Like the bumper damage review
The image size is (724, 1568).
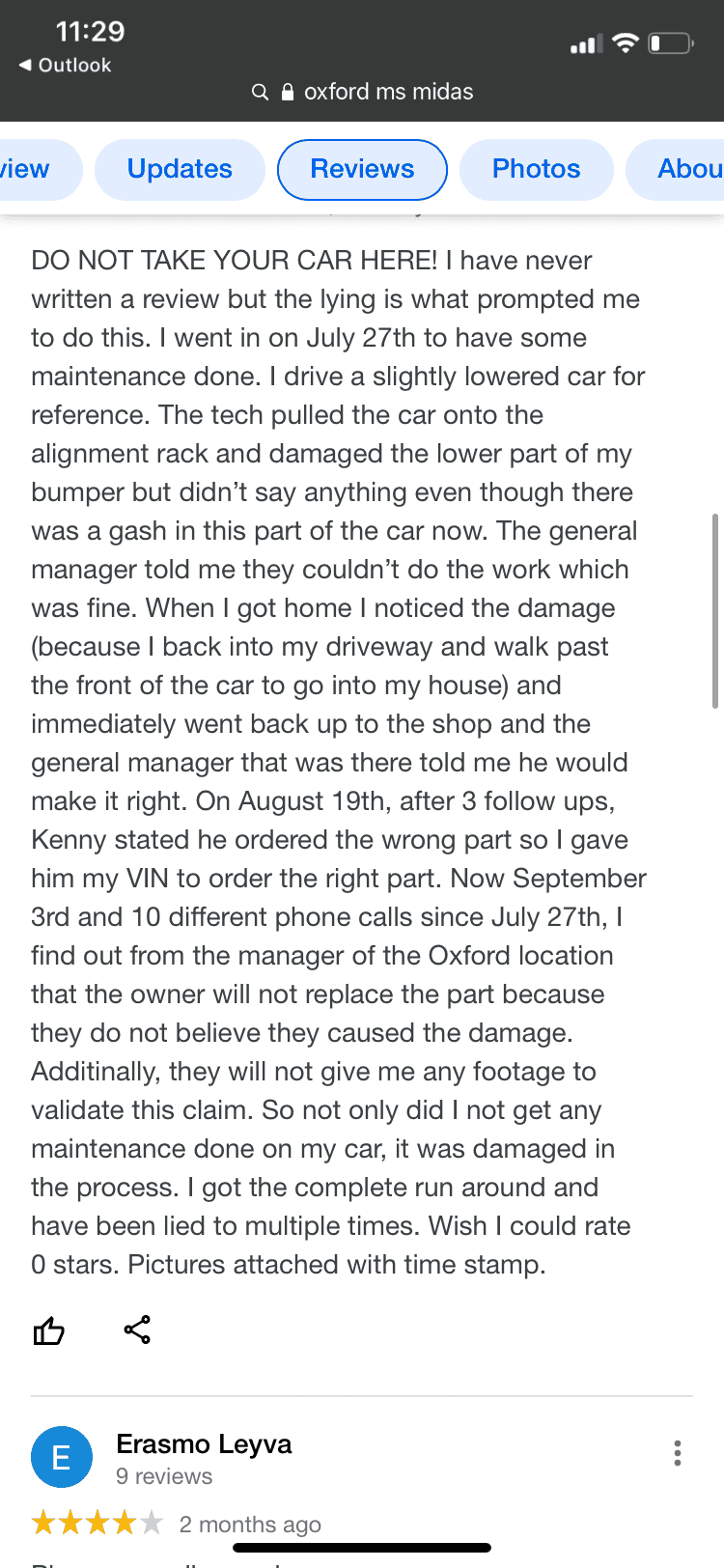tap(48, 1330)
